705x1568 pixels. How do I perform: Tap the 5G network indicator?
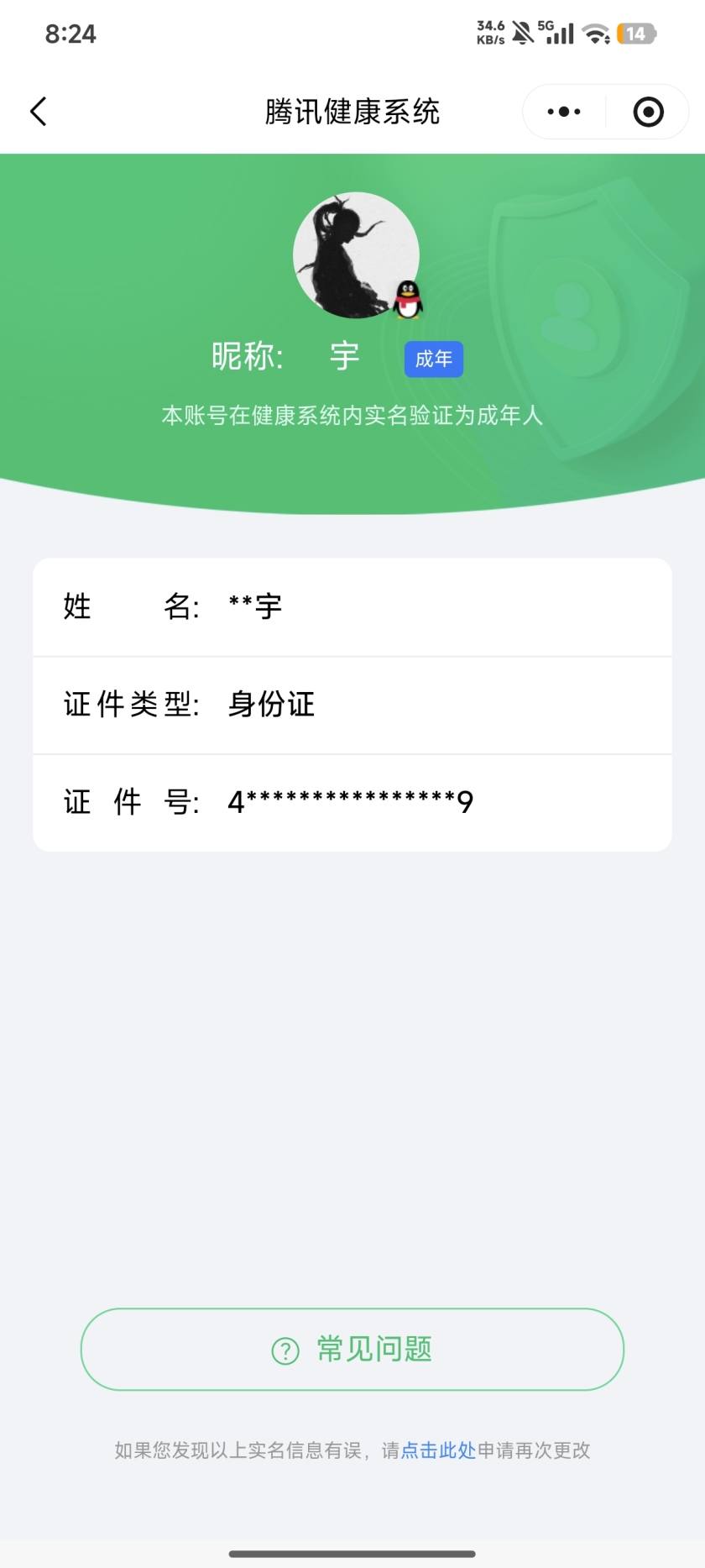click(x=546, y=24)
